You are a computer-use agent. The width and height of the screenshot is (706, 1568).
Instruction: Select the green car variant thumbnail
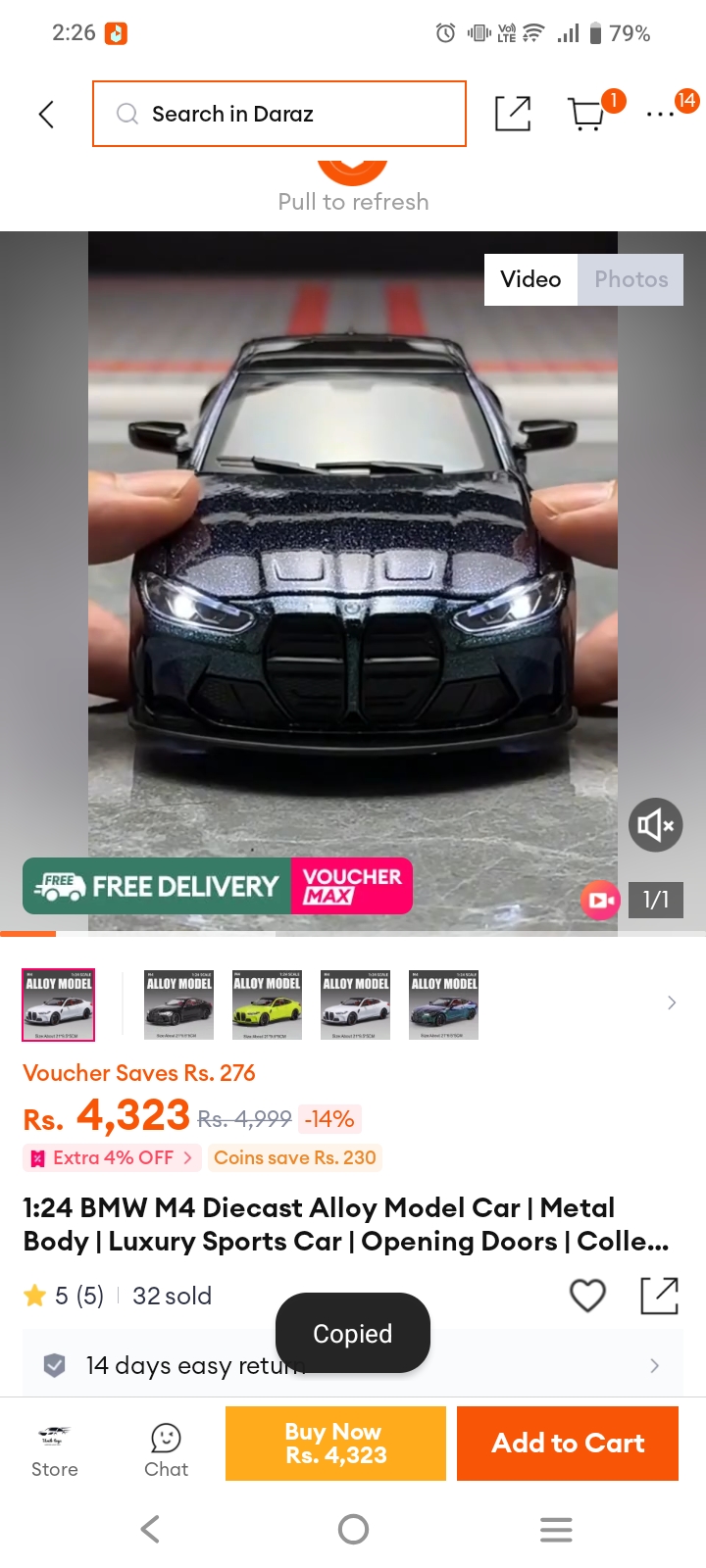(268, 1004)
